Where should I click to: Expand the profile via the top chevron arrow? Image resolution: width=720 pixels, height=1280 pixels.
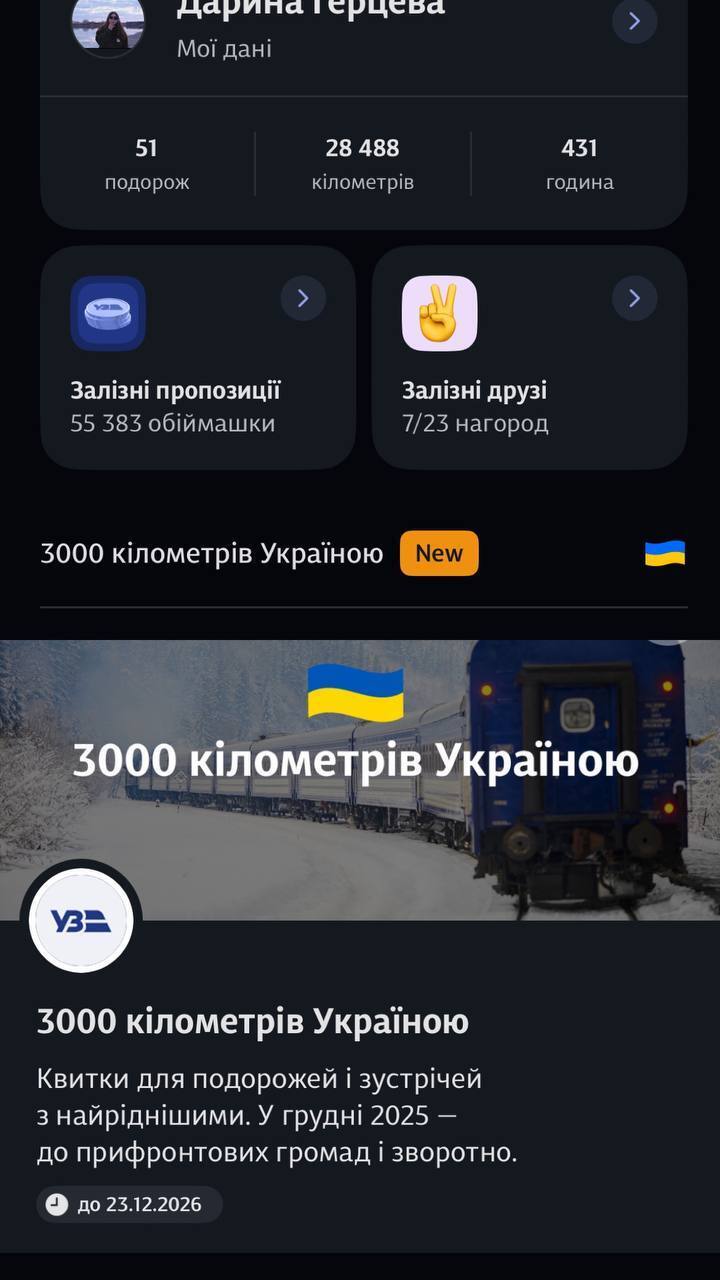click(634, 20)
